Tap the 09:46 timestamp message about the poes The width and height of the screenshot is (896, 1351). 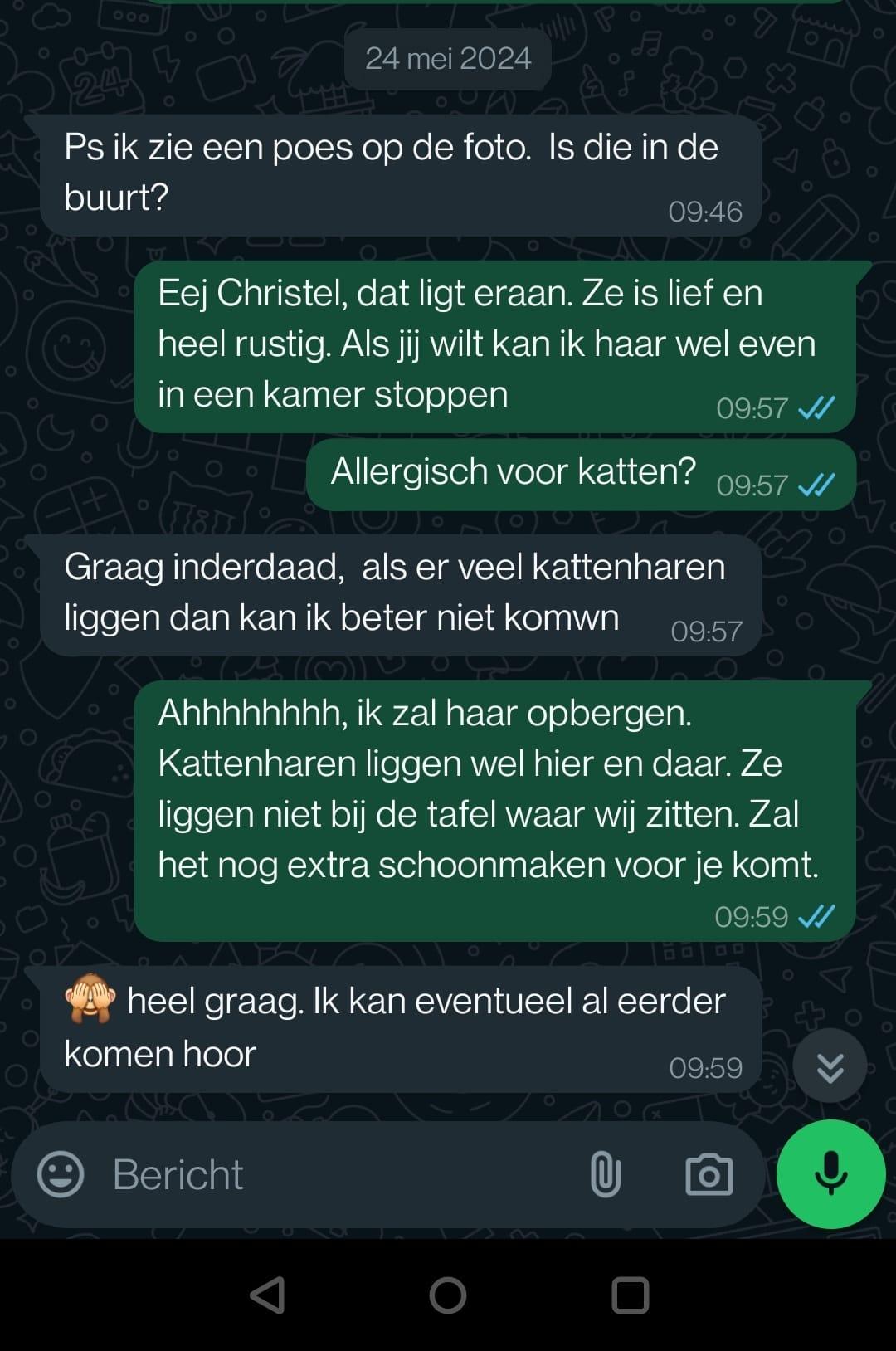pyautogui.click(x=708, y=212)
